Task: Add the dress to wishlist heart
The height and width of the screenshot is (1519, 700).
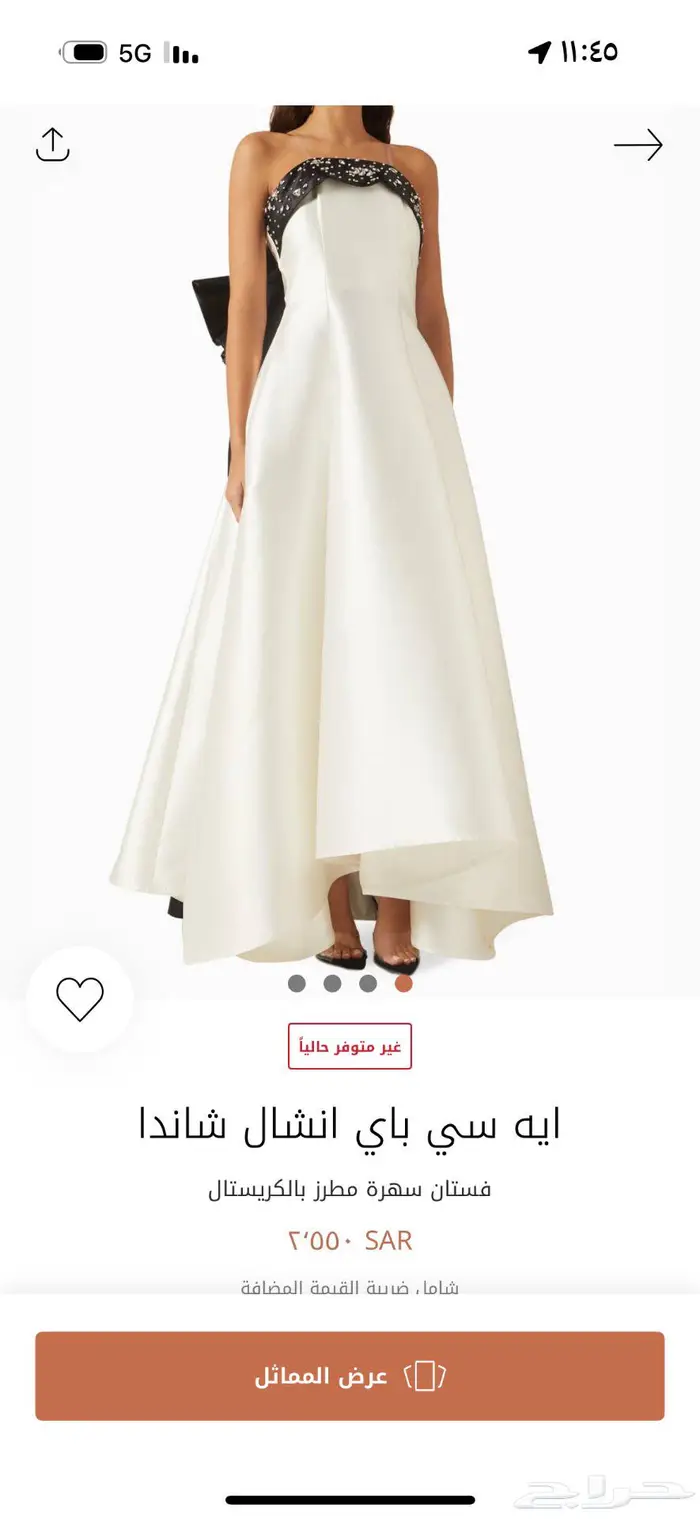Action: point(79,998)
